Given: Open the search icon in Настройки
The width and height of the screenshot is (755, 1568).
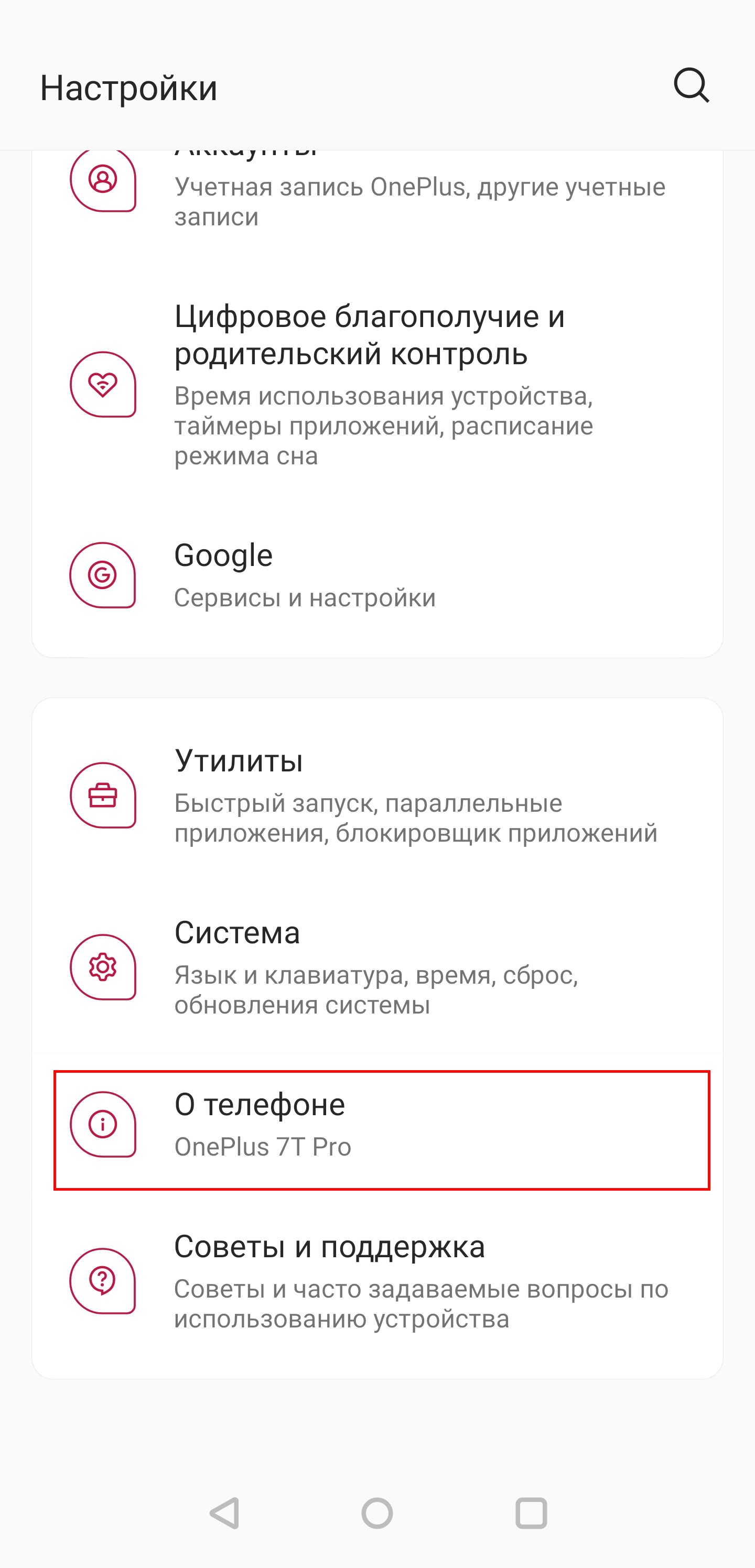Looking at the screenshot, I should (x=691, y=86).
